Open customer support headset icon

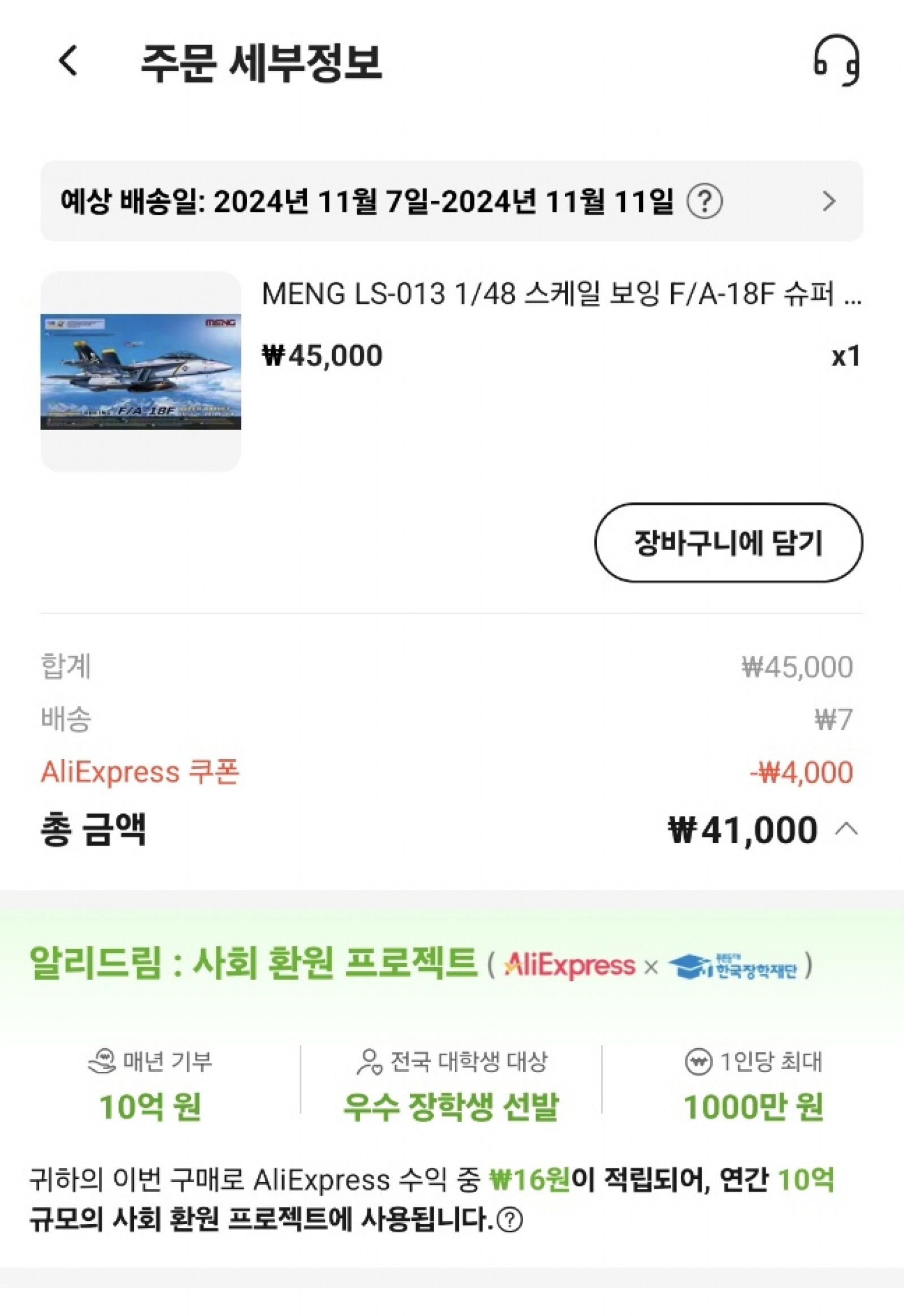click(x=836, y=60)
